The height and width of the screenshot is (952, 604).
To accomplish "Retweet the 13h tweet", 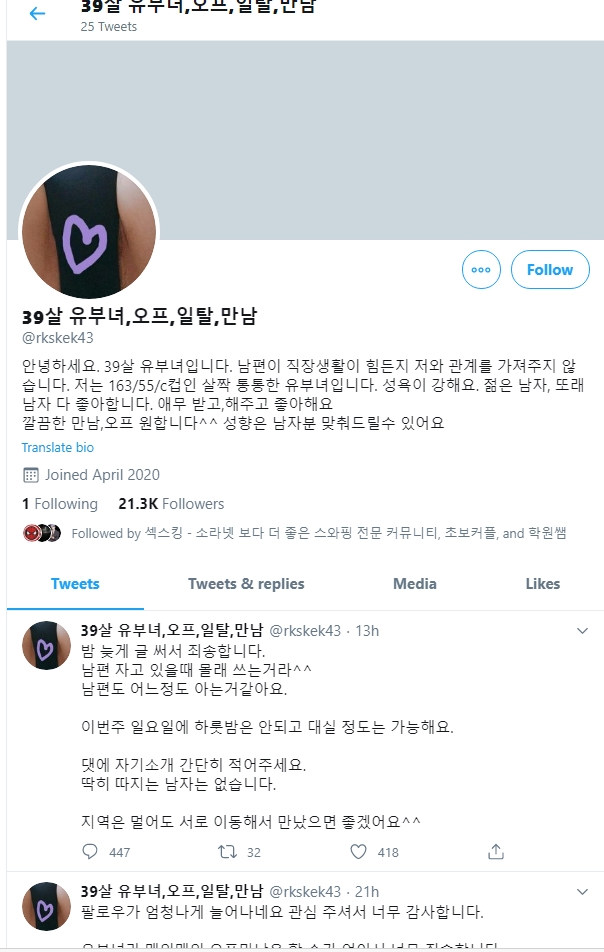I will (x=227, y=852).
